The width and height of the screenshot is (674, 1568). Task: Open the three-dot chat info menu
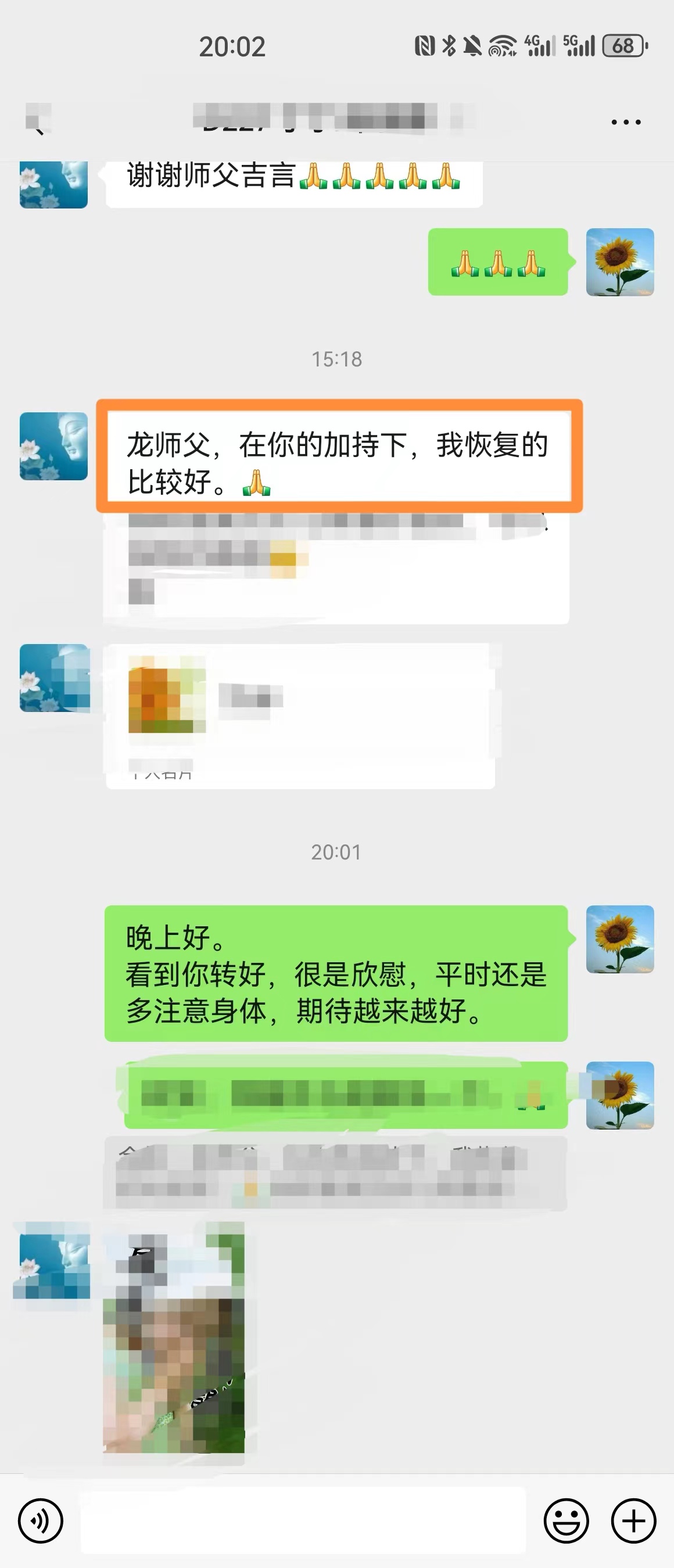coord(626,123)
